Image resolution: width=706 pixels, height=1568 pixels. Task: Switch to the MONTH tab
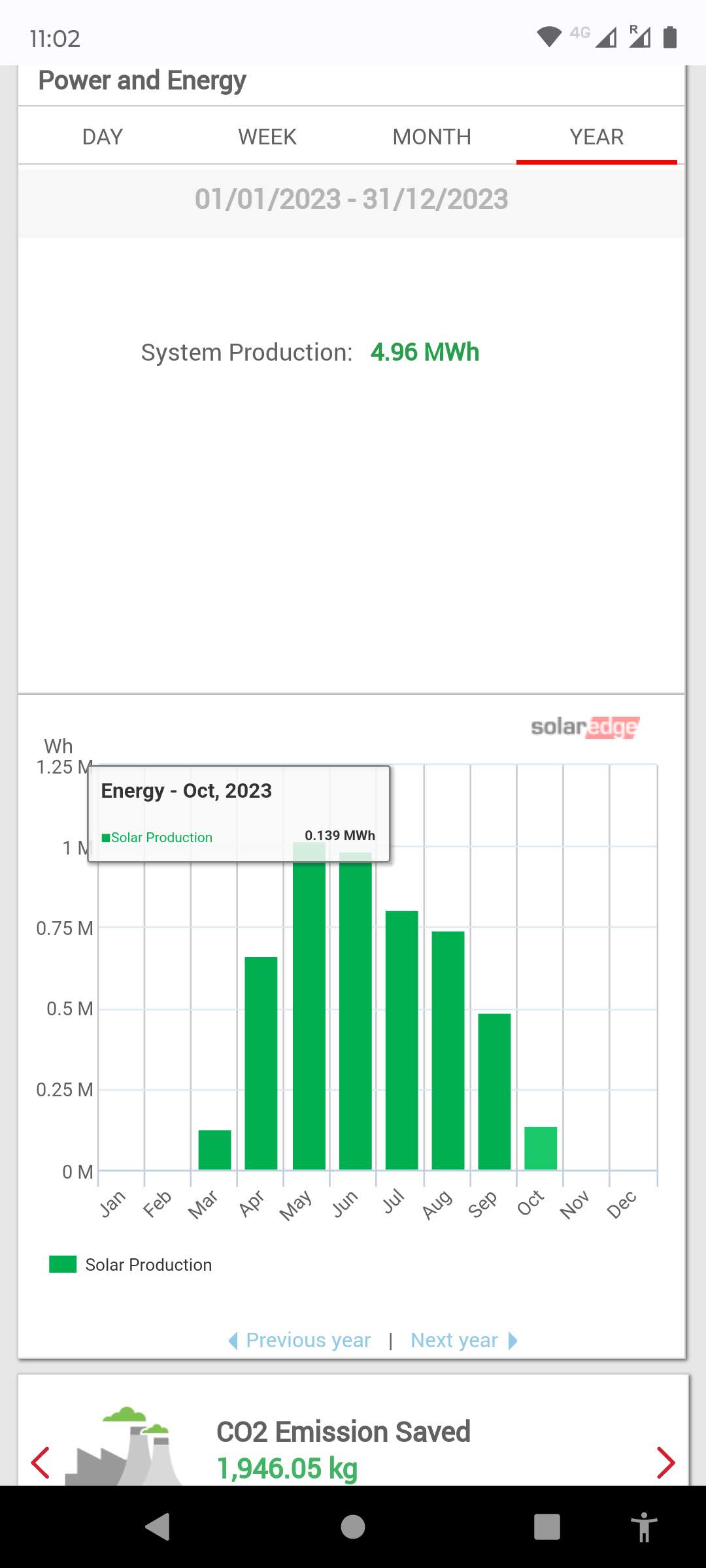(431, 137)
